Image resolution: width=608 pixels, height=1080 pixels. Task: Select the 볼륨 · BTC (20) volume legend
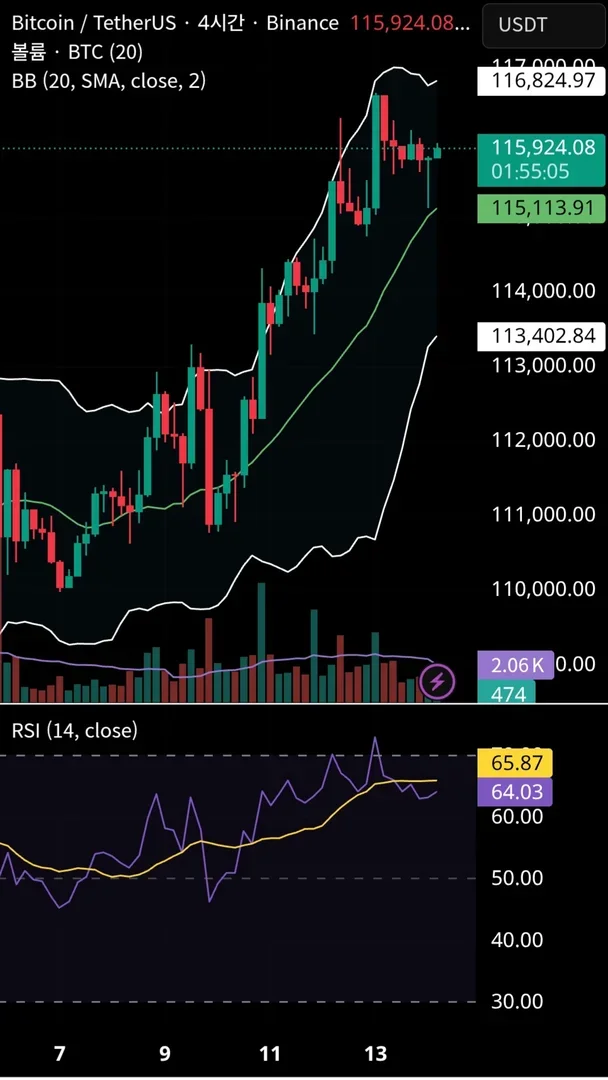coord(77,53)
